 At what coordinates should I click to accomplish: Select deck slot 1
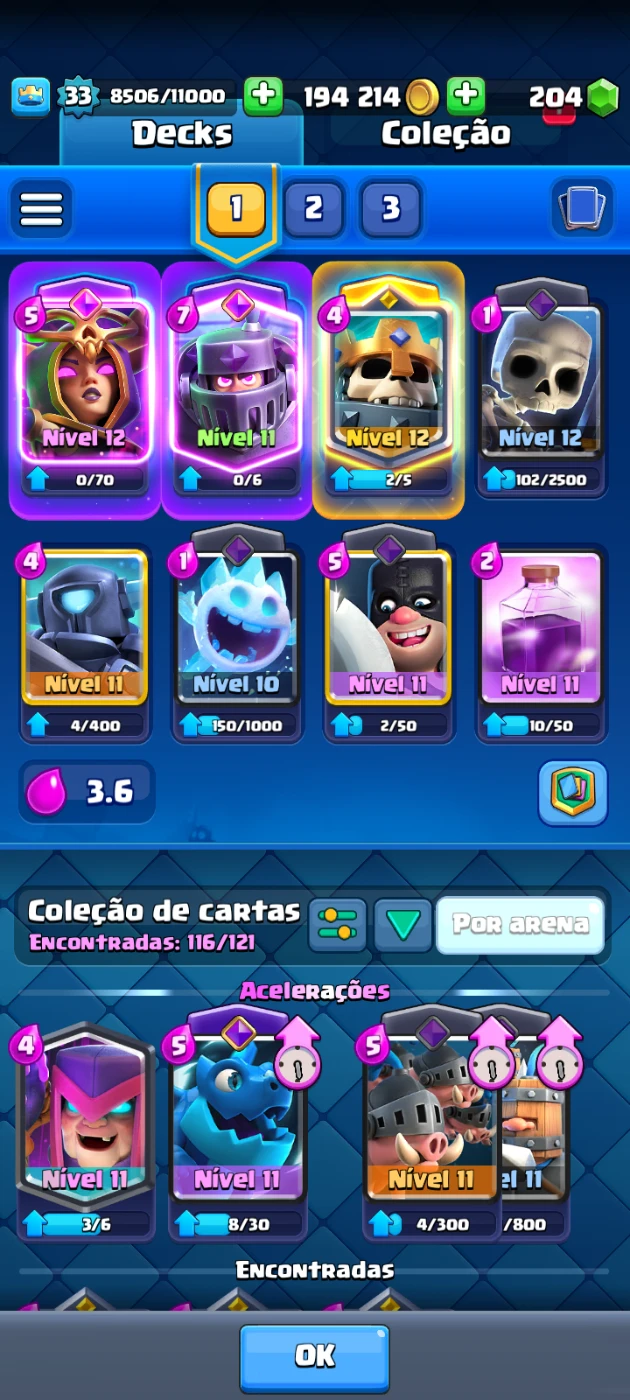click(236, 208)
